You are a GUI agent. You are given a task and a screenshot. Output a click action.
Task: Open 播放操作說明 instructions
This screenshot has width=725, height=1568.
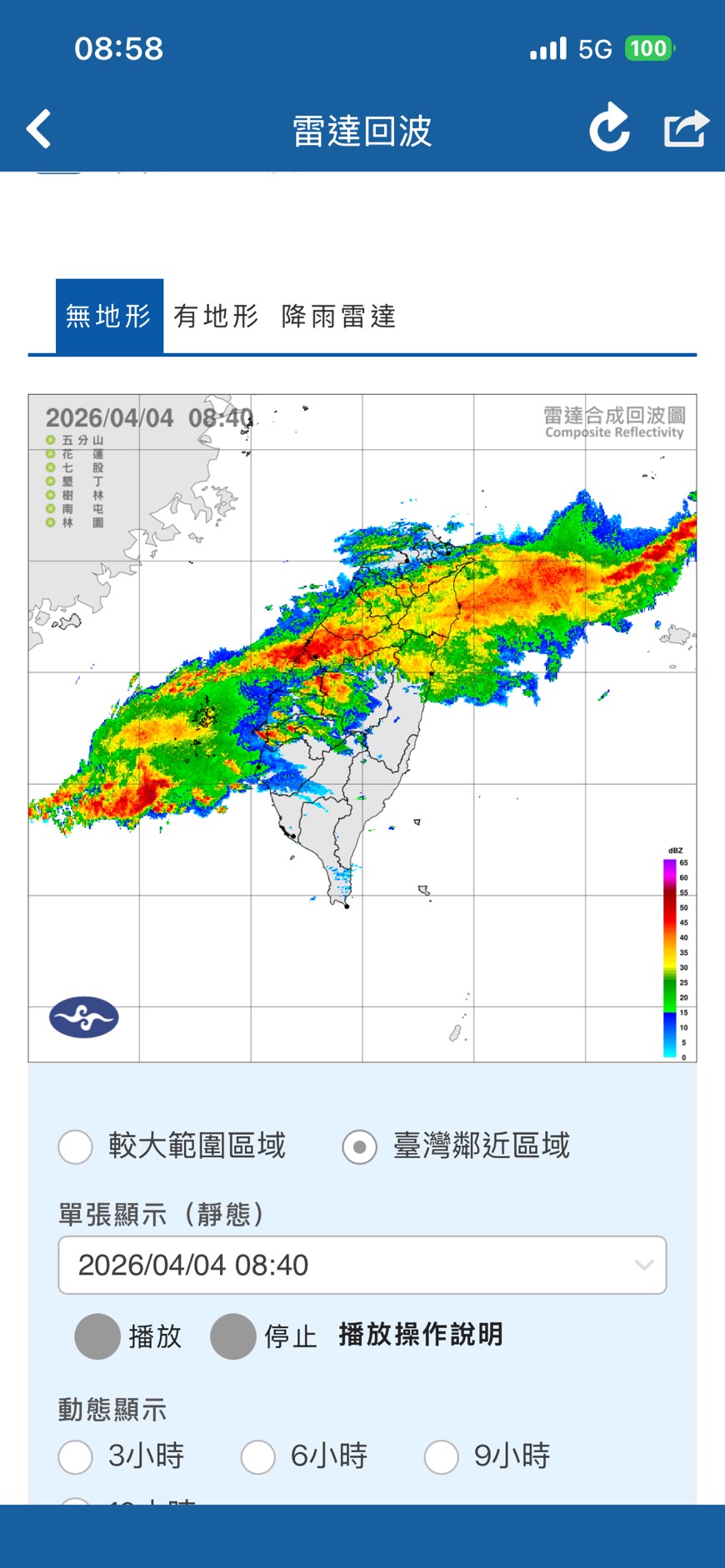tap(421, 1334)
